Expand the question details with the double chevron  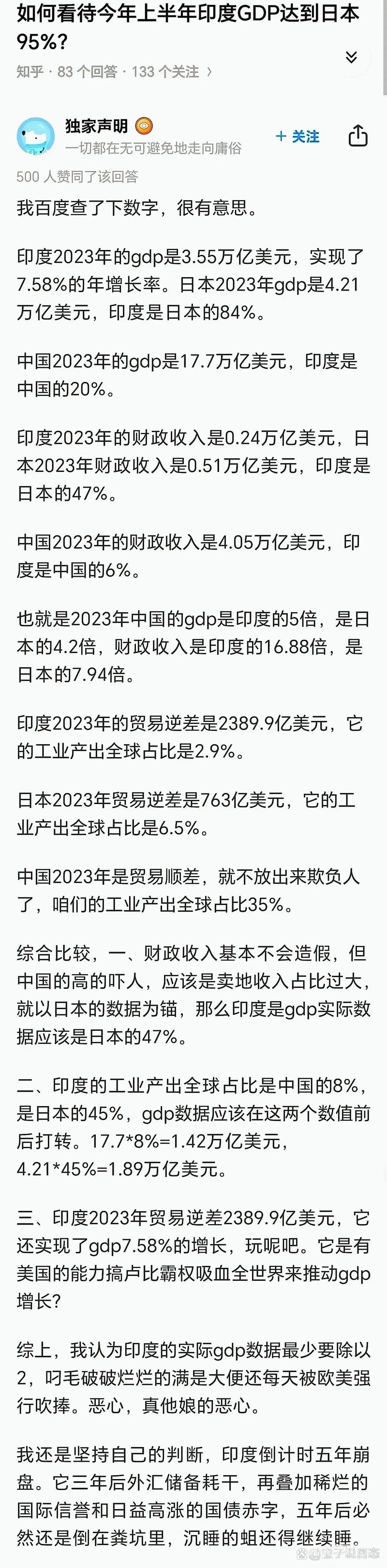pyautogui.click(x=351, y=57)
